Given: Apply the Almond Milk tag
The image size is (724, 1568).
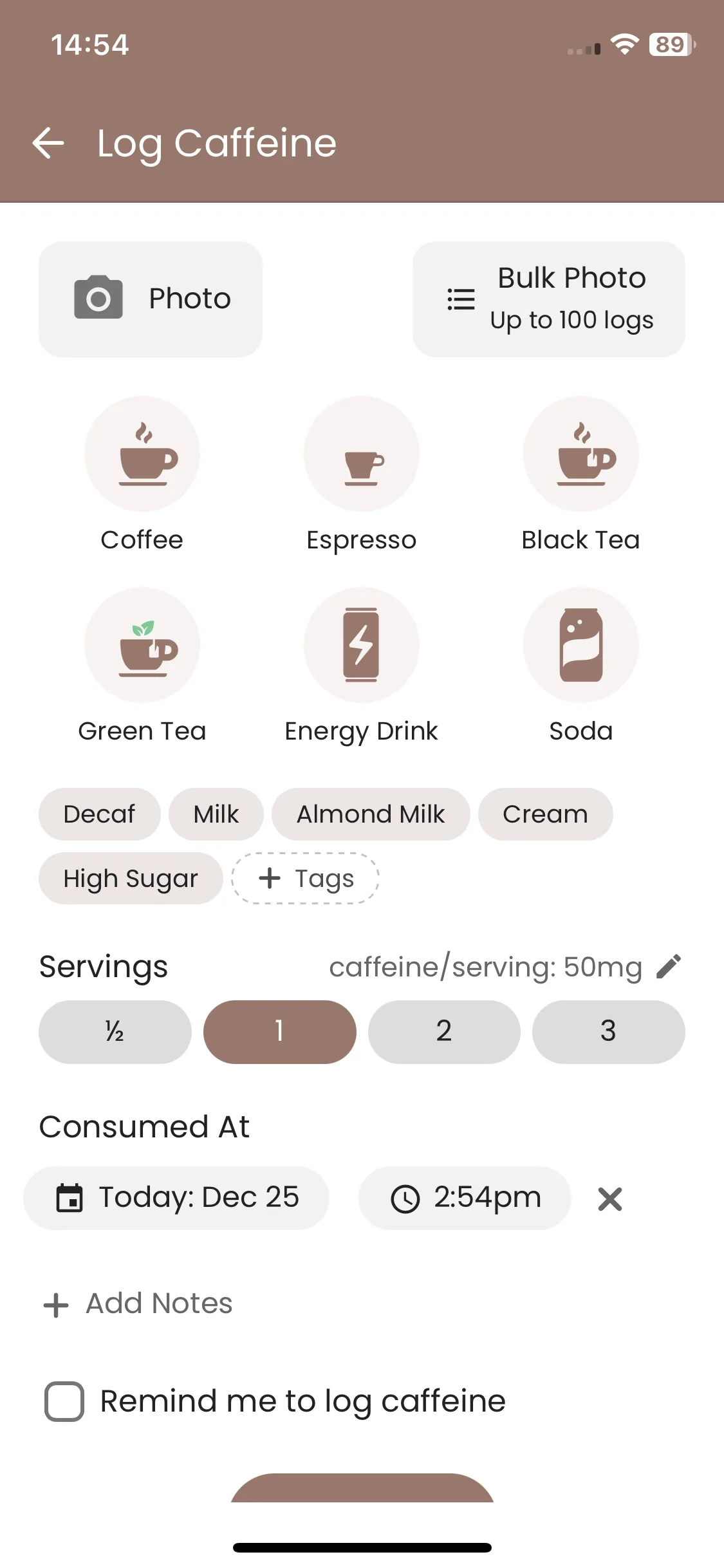Looking at the screenshot, I should click(x=371, y=814).
